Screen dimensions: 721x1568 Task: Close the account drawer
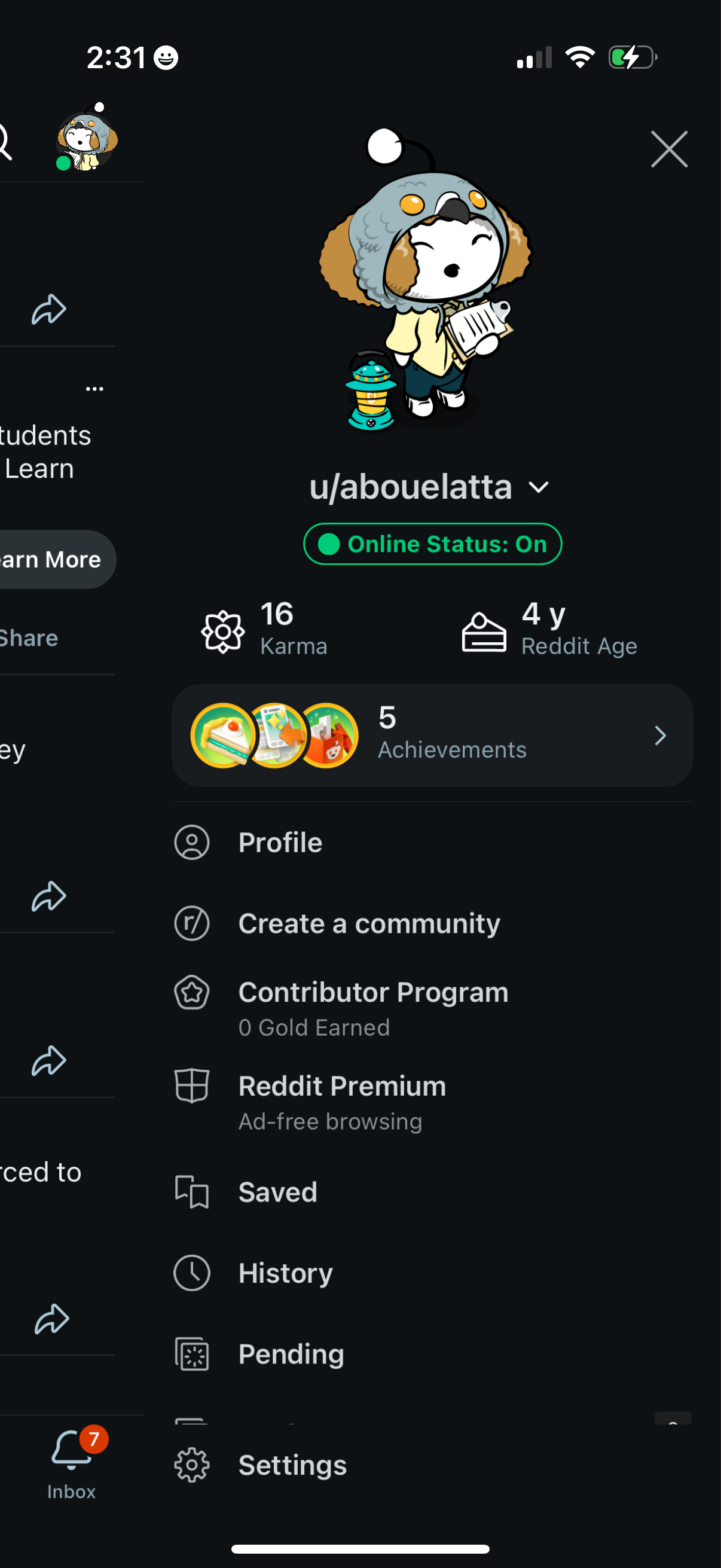click(668, 148)
